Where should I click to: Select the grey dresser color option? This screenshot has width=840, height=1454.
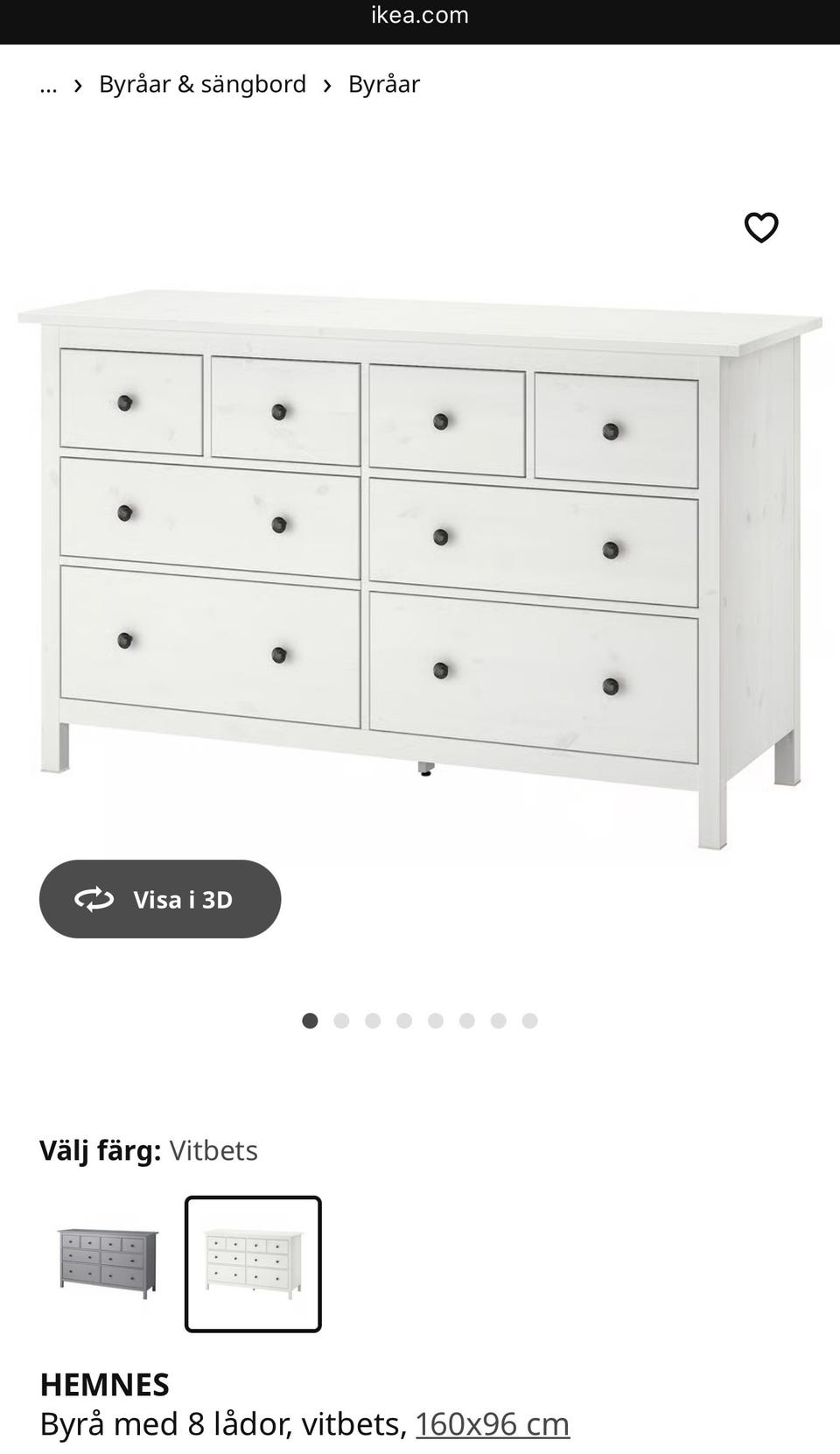(108, 1263)
